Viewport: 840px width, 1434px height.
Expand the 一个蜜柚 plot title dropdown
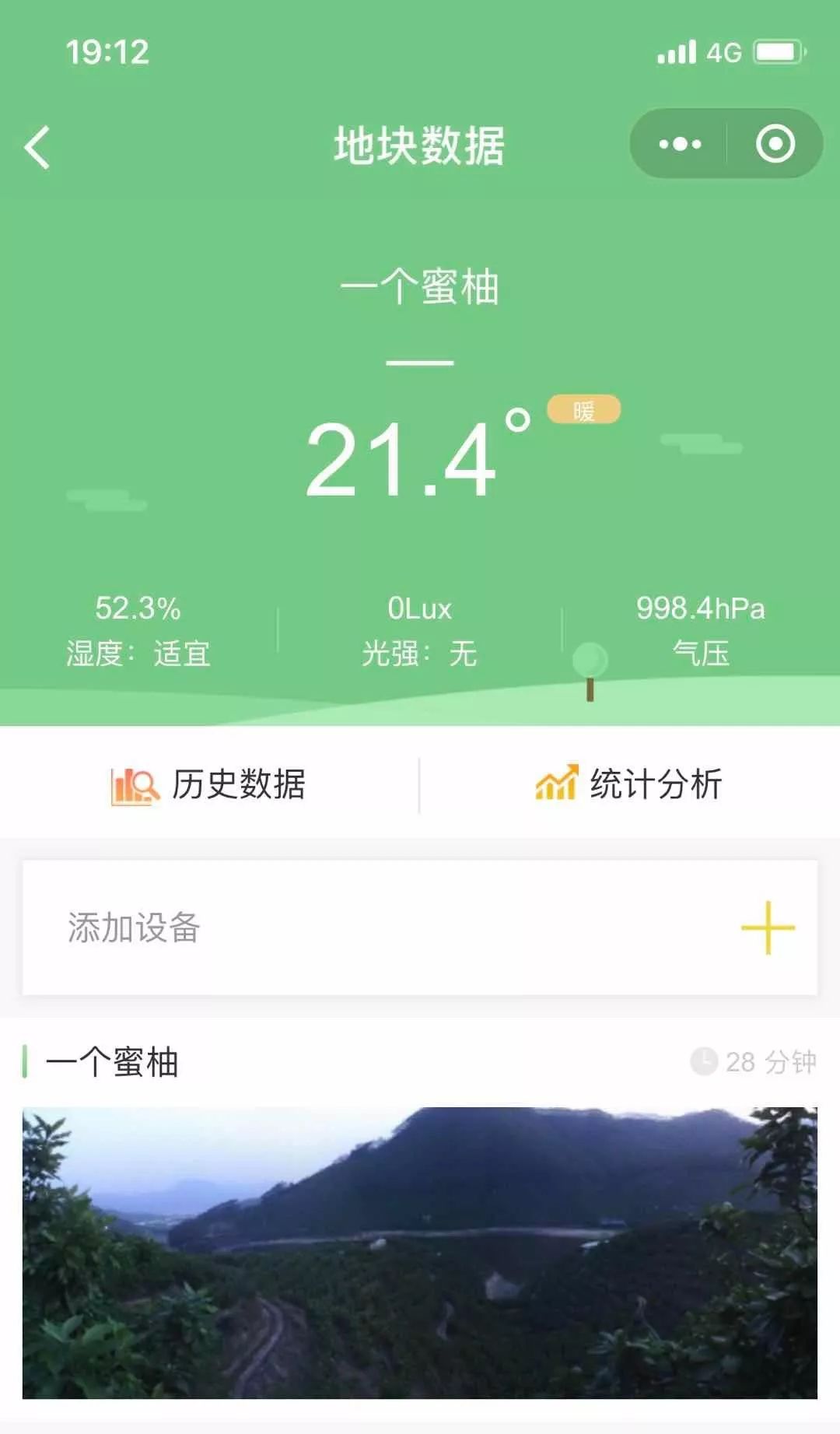click(420, 285)
